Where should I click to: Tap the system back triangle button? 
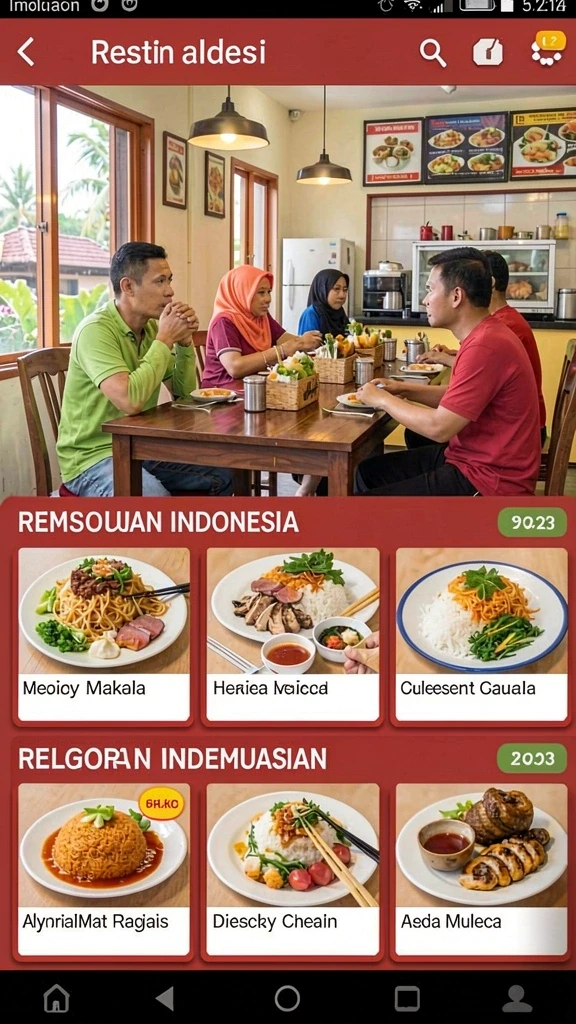click(165, 998)
